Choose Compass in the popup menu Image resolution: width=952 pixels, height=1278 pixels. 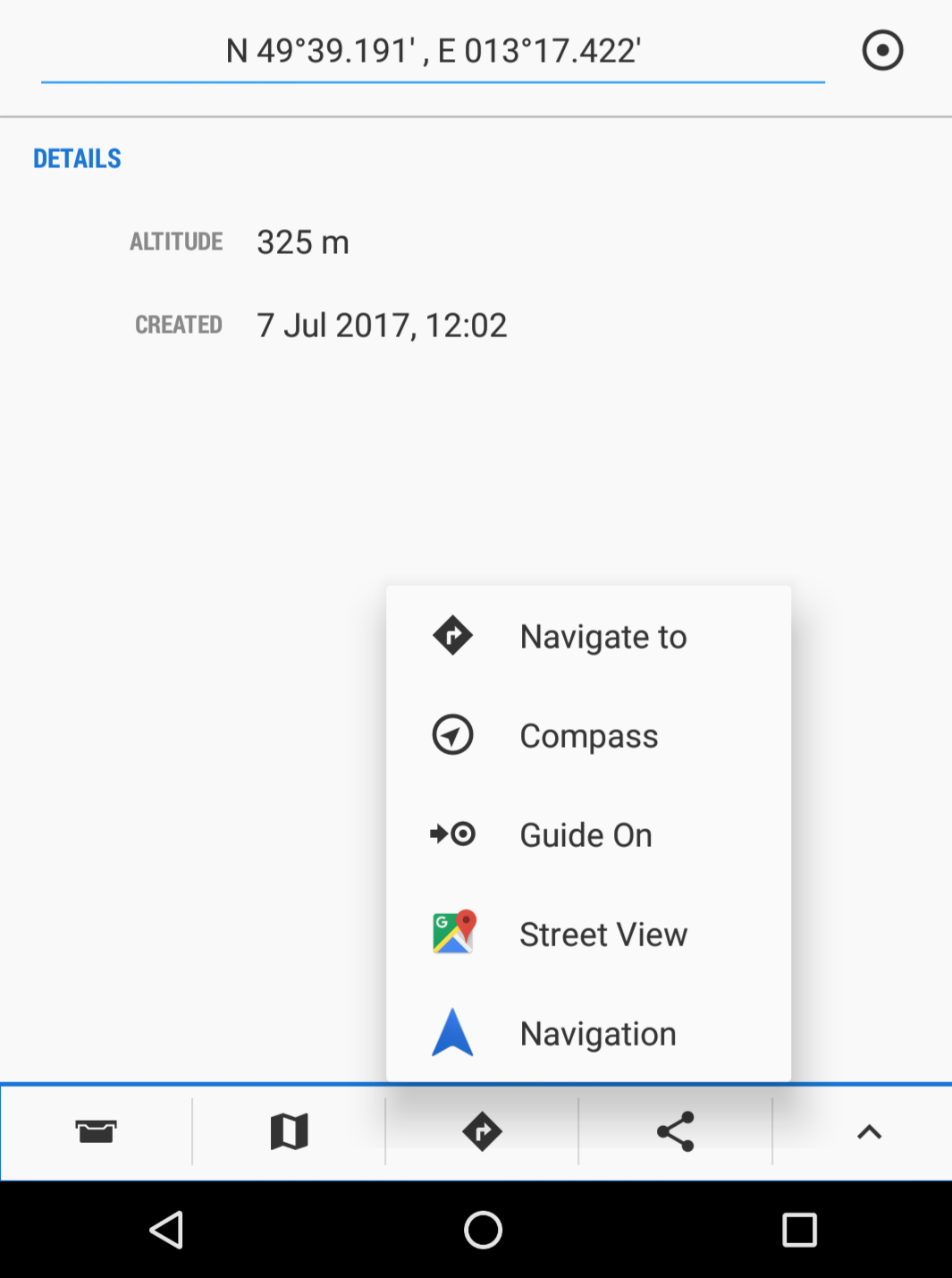click(588, 736)
